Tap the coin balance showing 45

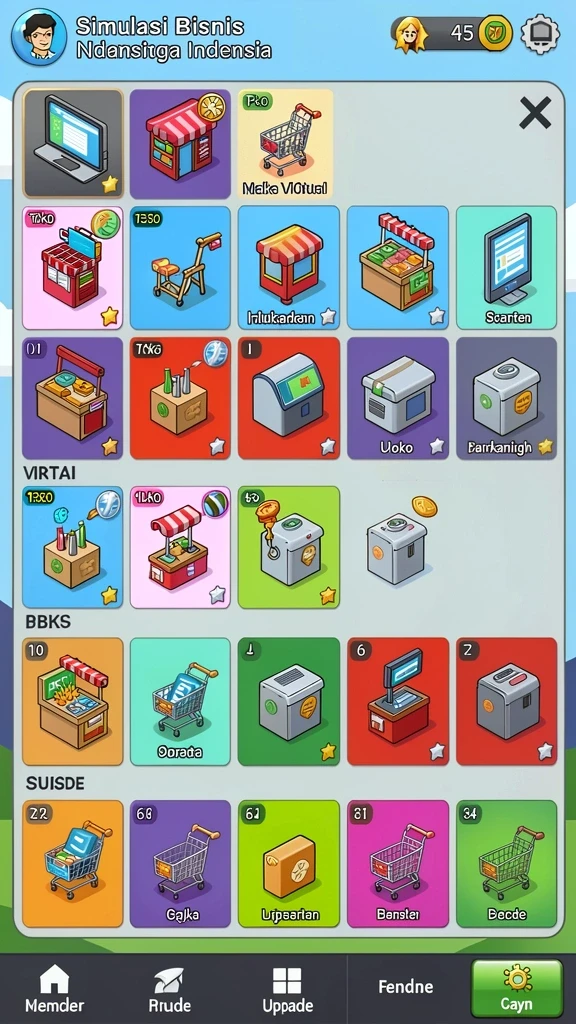[x=452, y=33]
